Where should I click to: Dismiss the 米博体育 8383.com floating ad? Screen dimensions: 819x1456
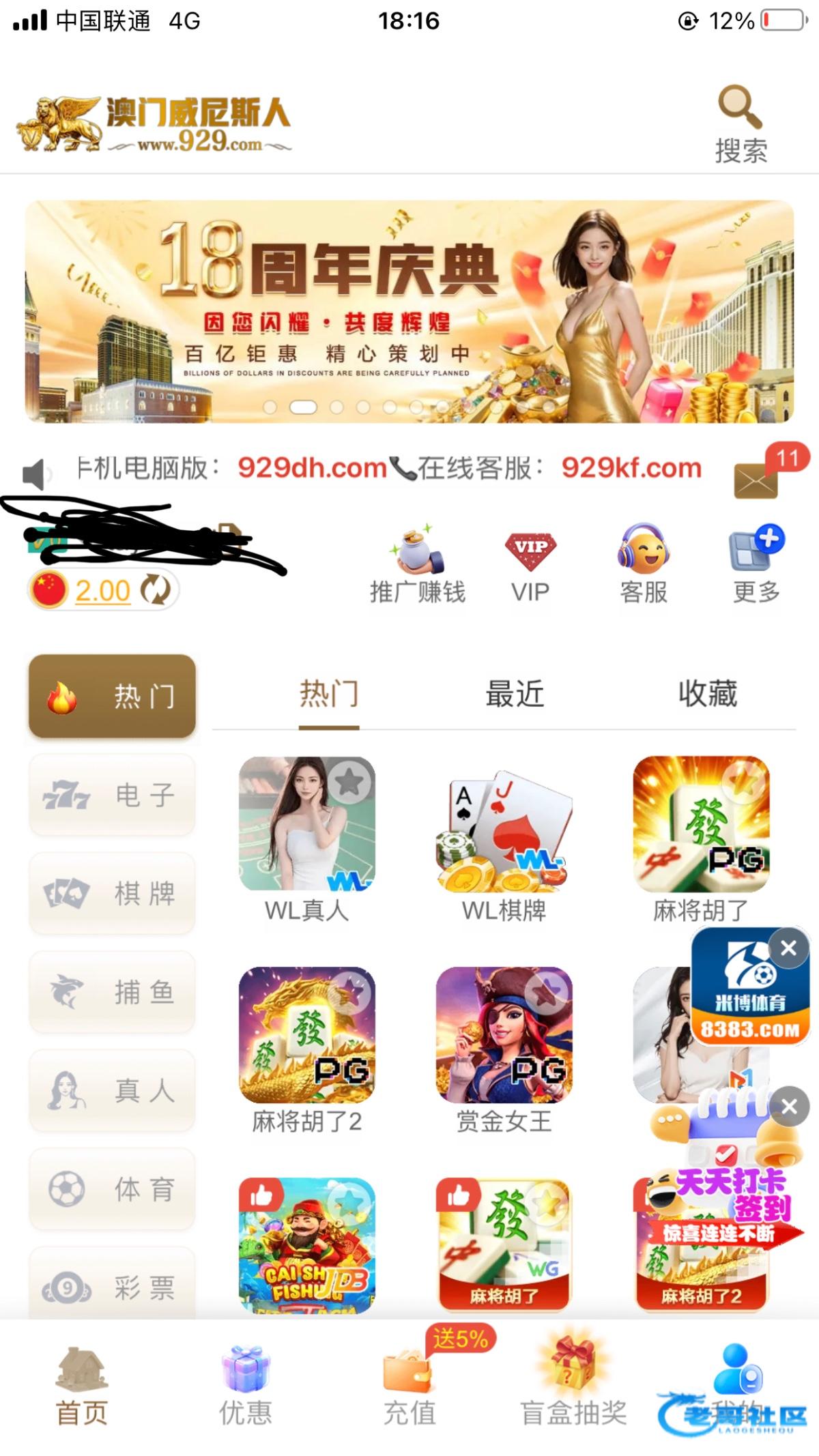click(788, 948)
